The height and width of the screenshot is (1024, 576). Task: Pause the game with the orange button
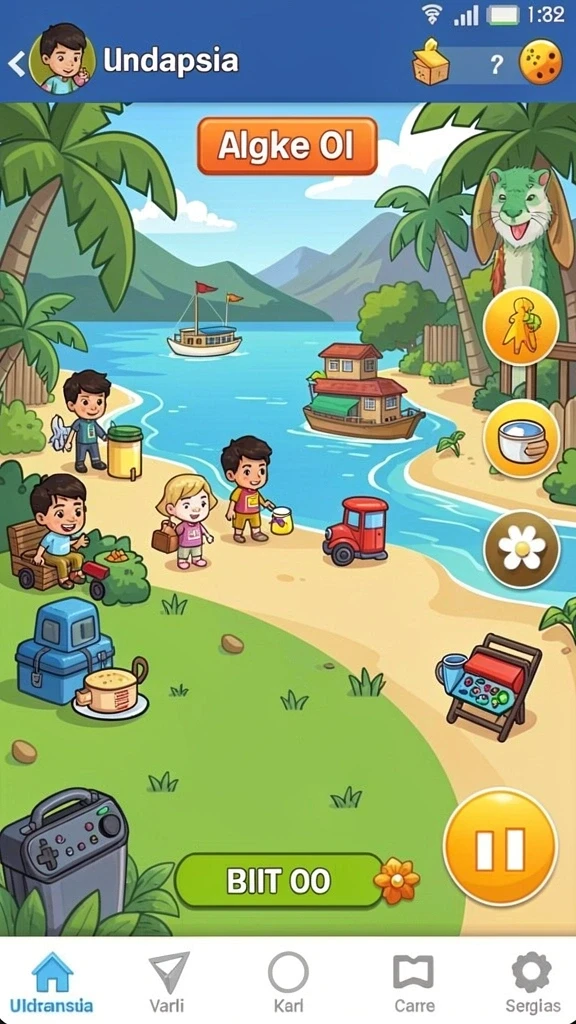[500, 846]
